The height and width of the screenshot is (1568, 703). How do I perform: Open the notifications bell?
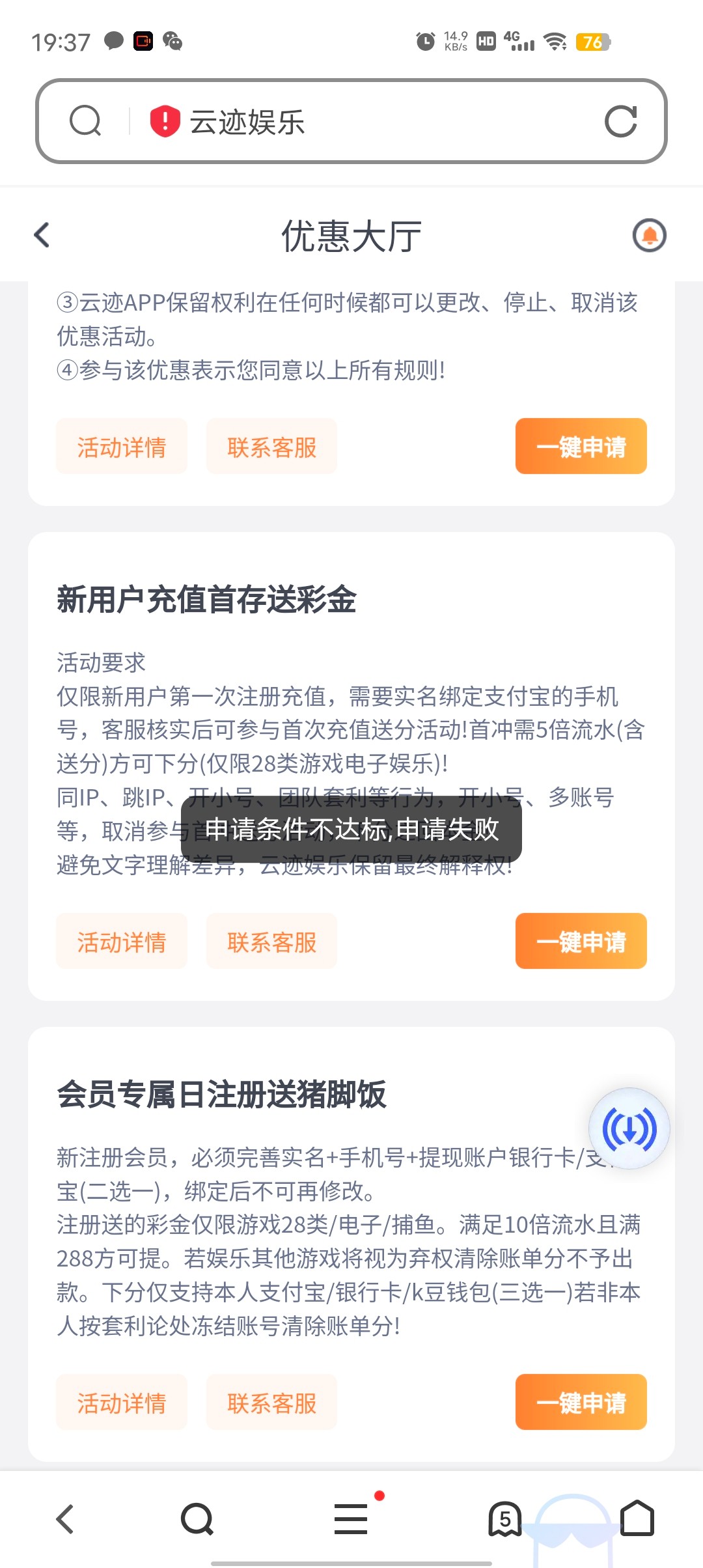pos(649,235)
